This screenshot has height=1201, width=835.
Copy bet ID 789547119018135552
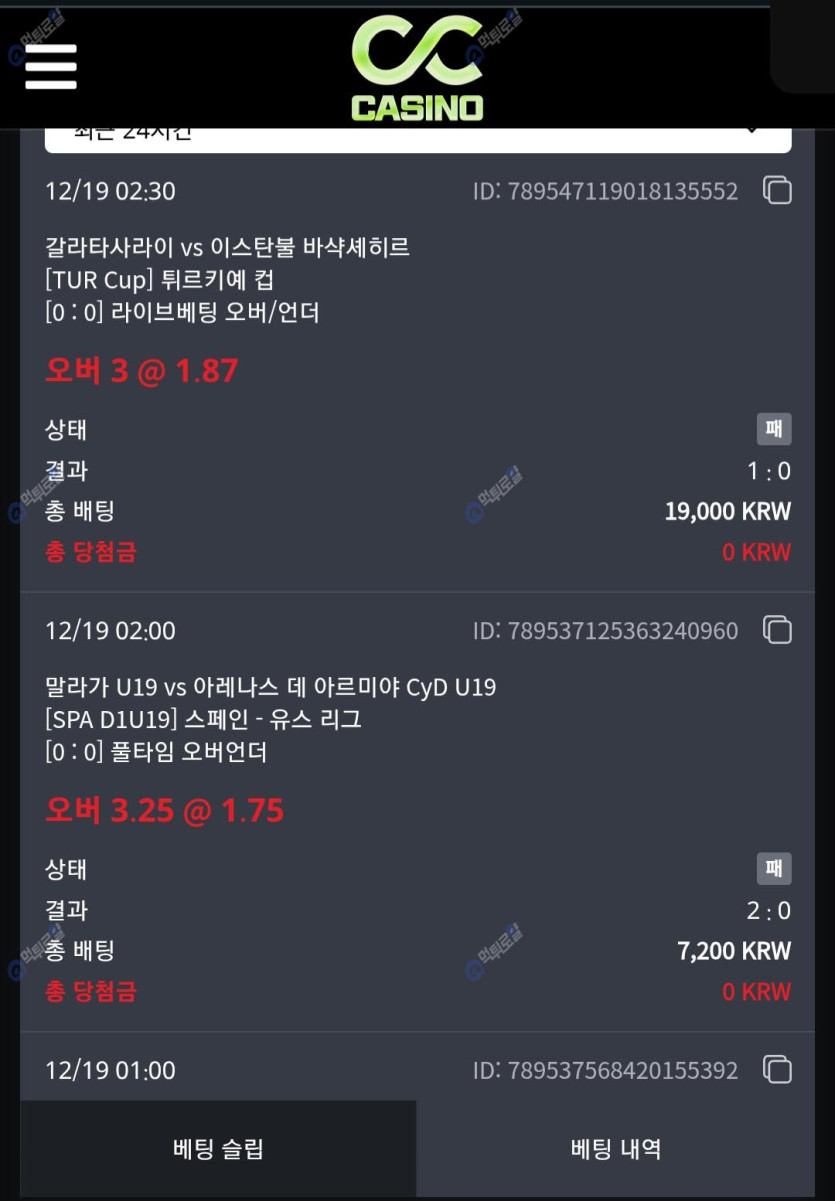coord(777,190)
